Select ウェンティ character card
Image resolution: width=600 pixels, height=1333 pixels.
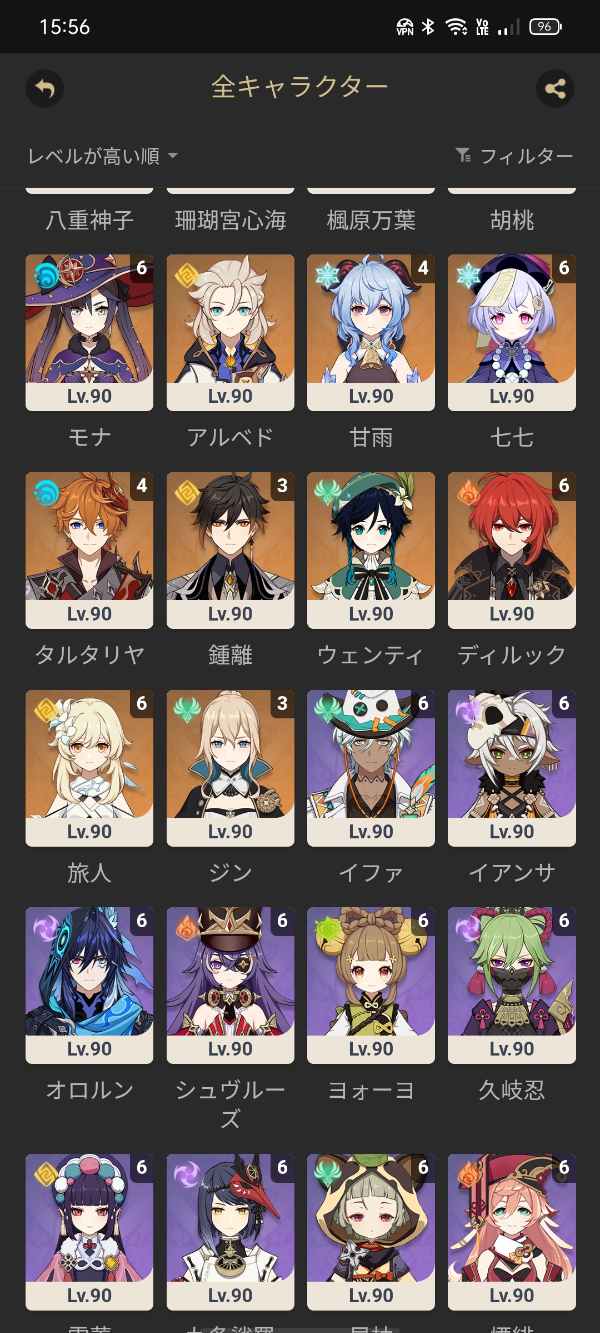371,550
